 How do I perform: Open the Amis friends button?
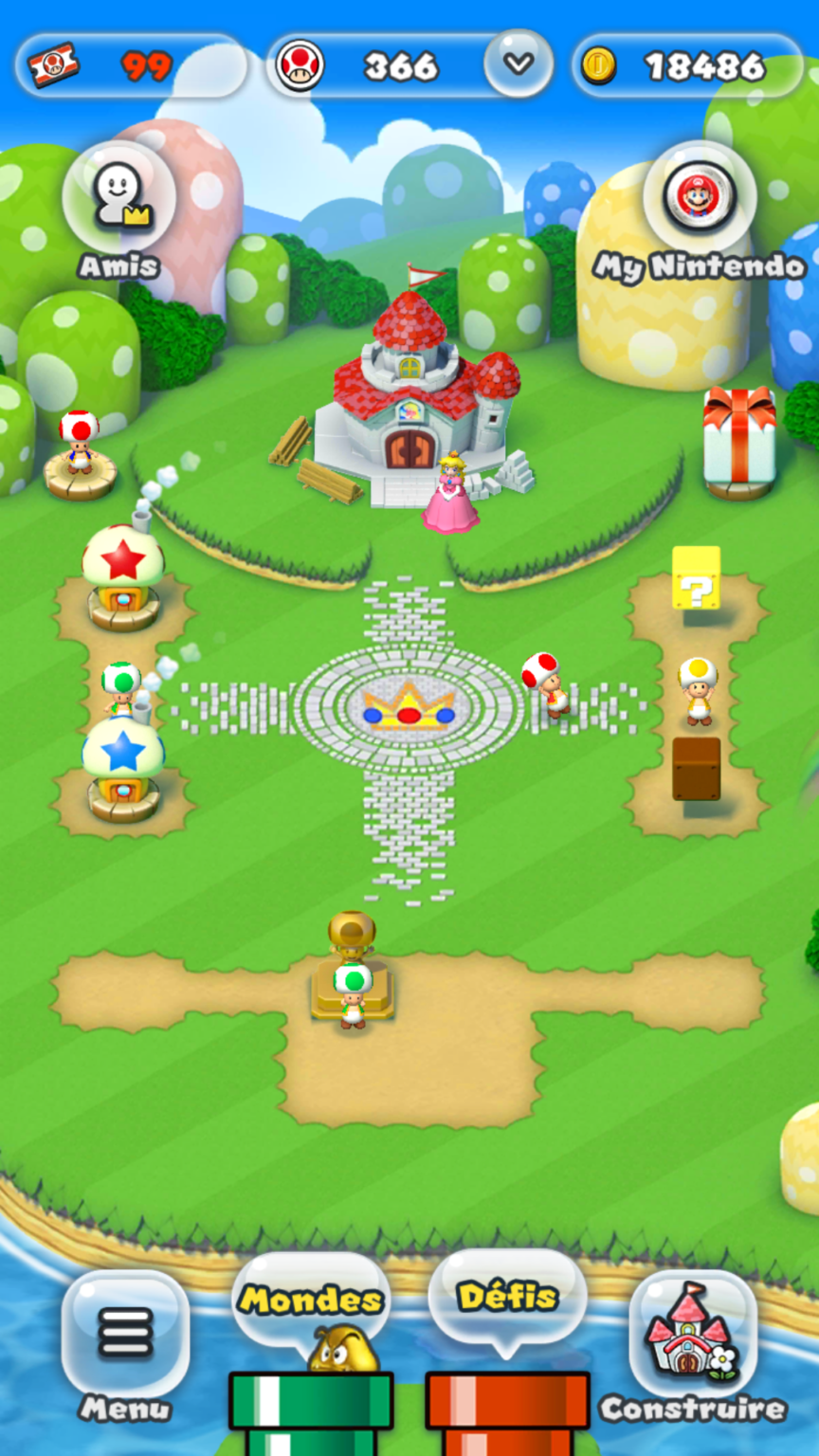click(x=118, y=198)
